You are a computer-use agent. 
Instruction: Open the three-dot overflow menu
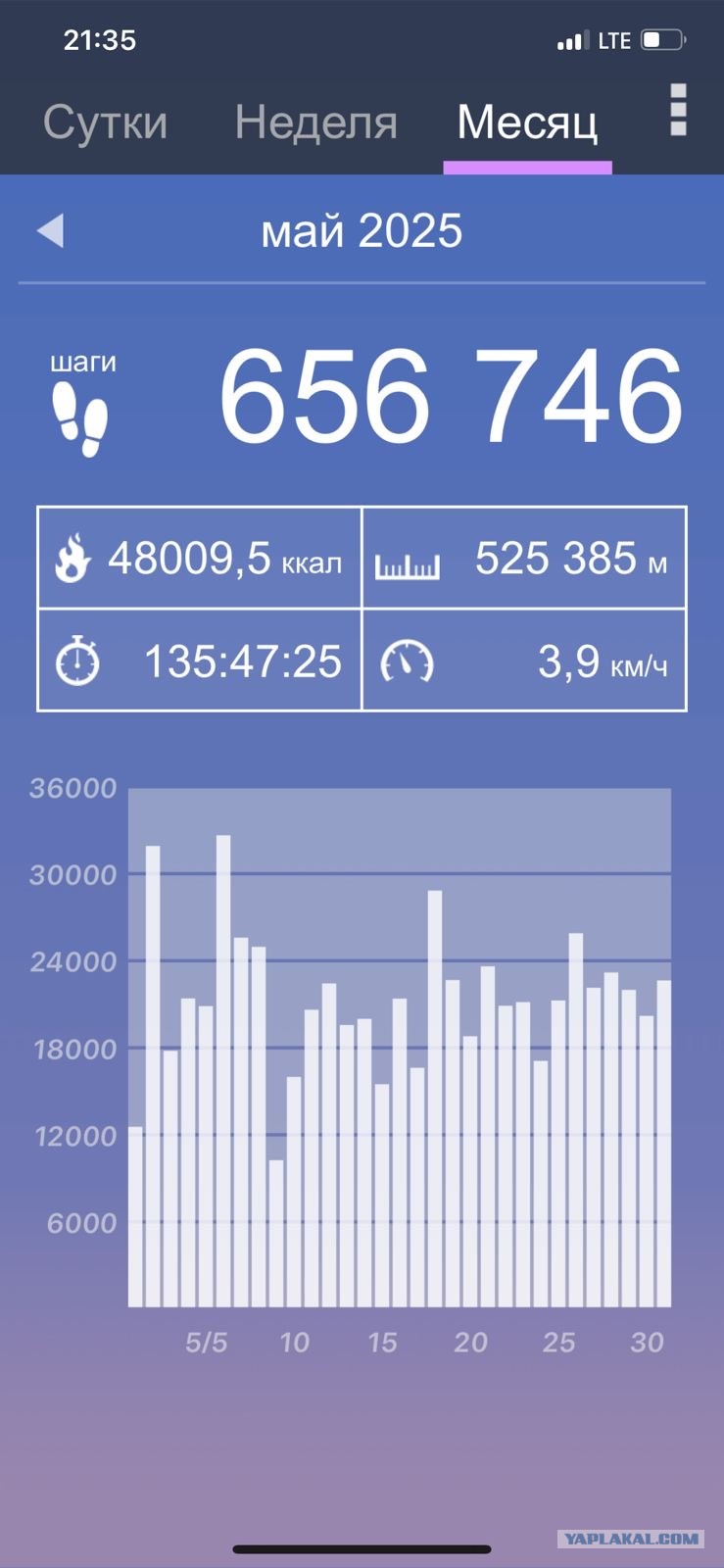coord(678,109)
